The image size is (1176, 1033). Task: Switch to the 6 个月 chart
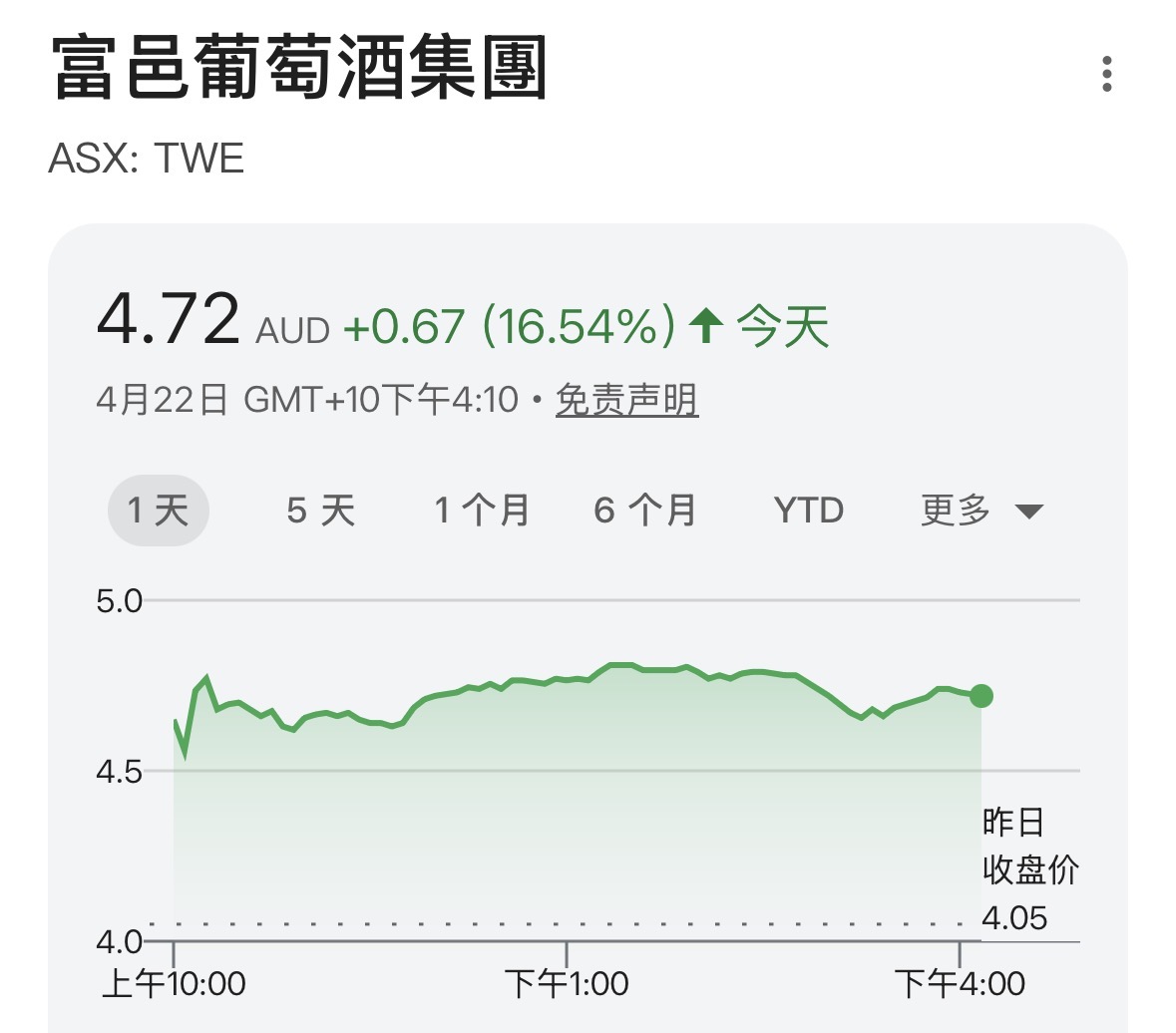tap(645, 511)
